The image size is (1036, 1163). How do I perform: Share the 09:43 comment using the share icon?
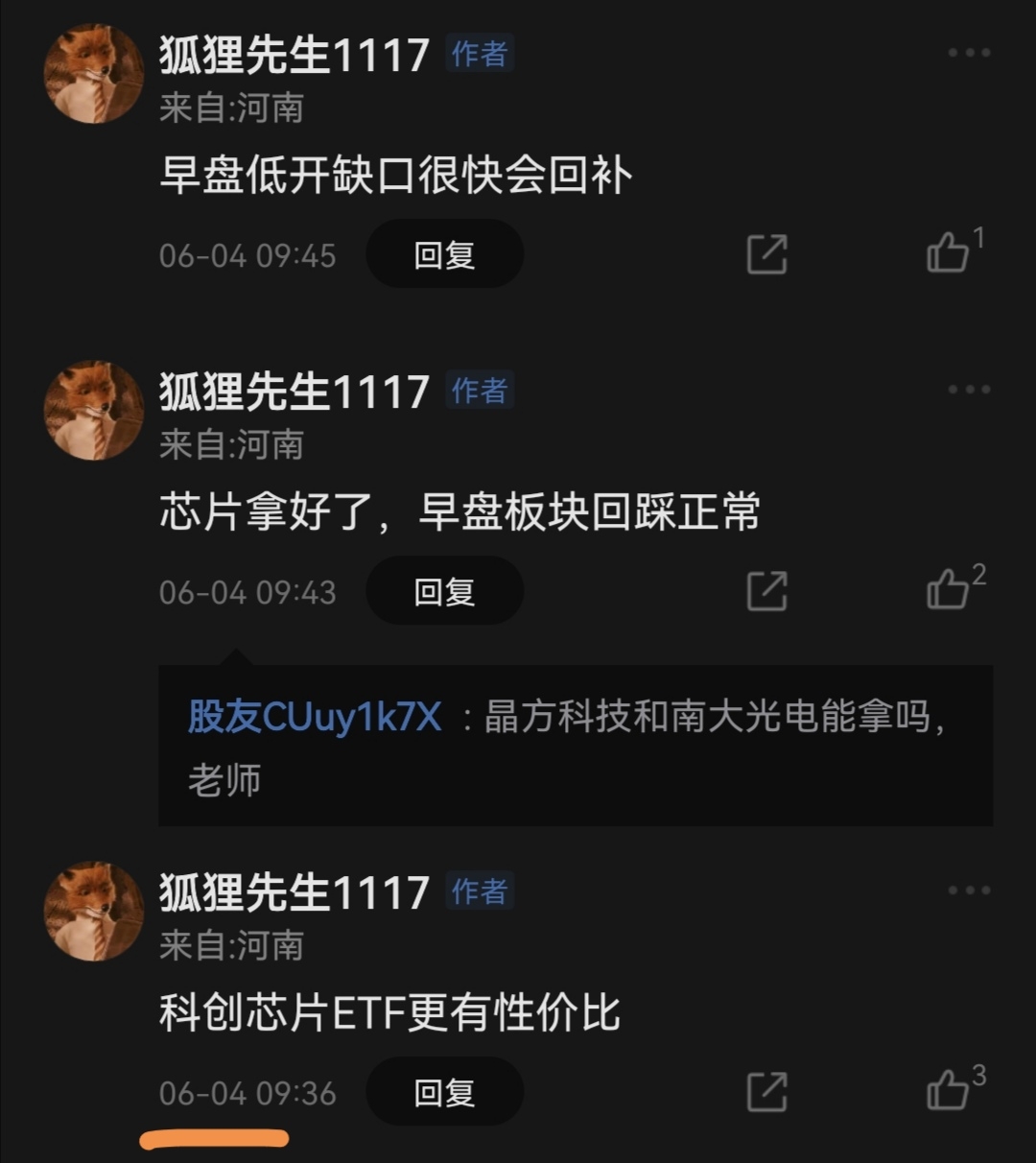pos(765,590)
